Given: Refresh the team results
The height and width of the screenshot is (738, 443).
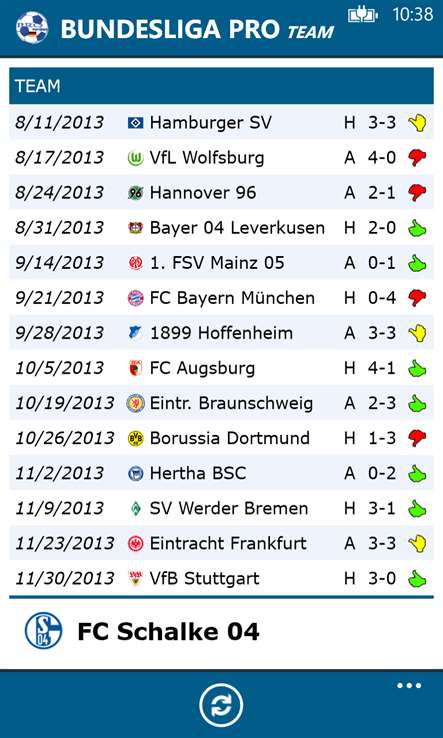Looking at the screenshot, I should (x=221, y=706).
